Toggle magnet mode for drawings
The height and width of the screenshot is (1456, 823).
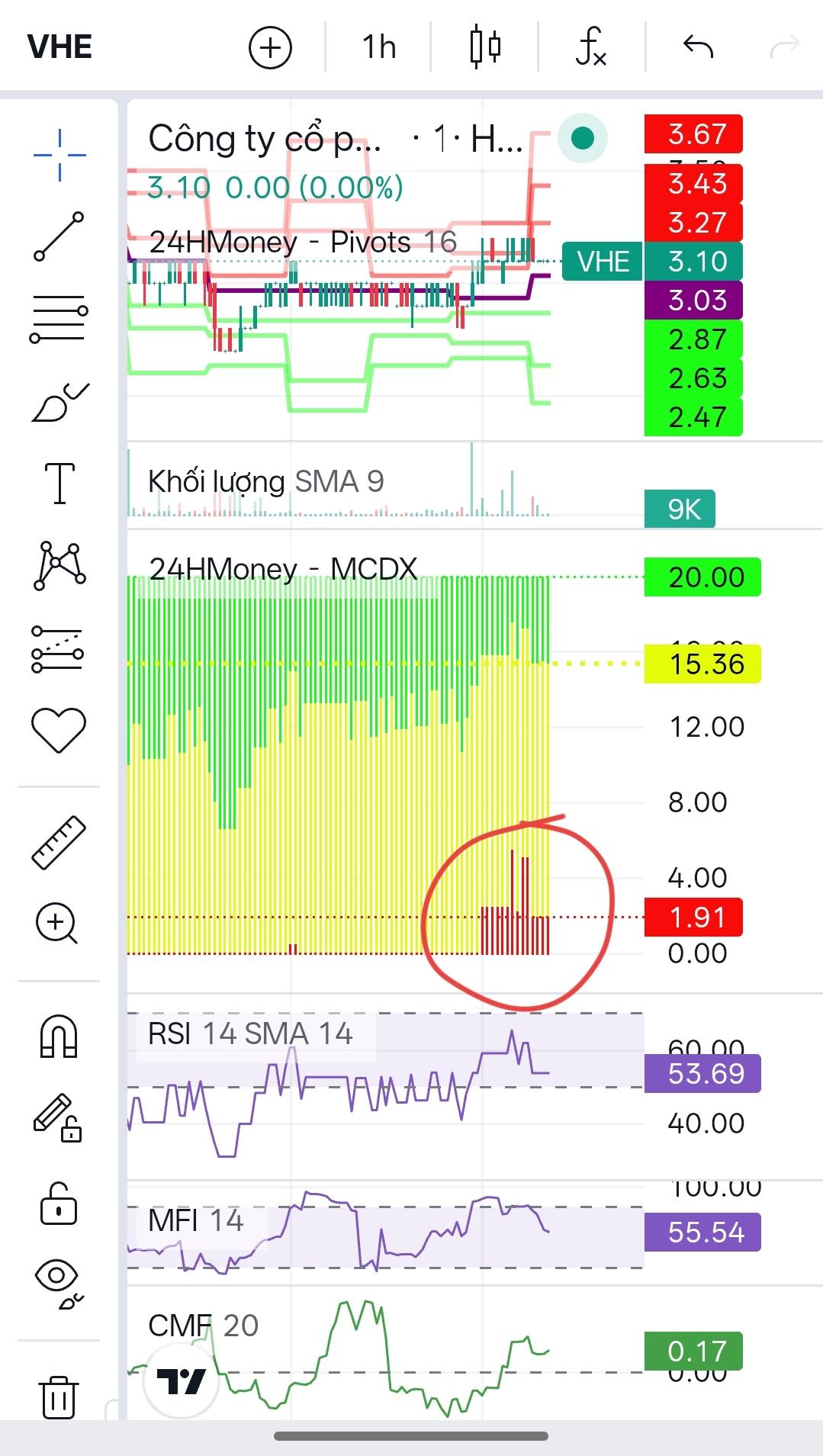[x=59, y=1037]
